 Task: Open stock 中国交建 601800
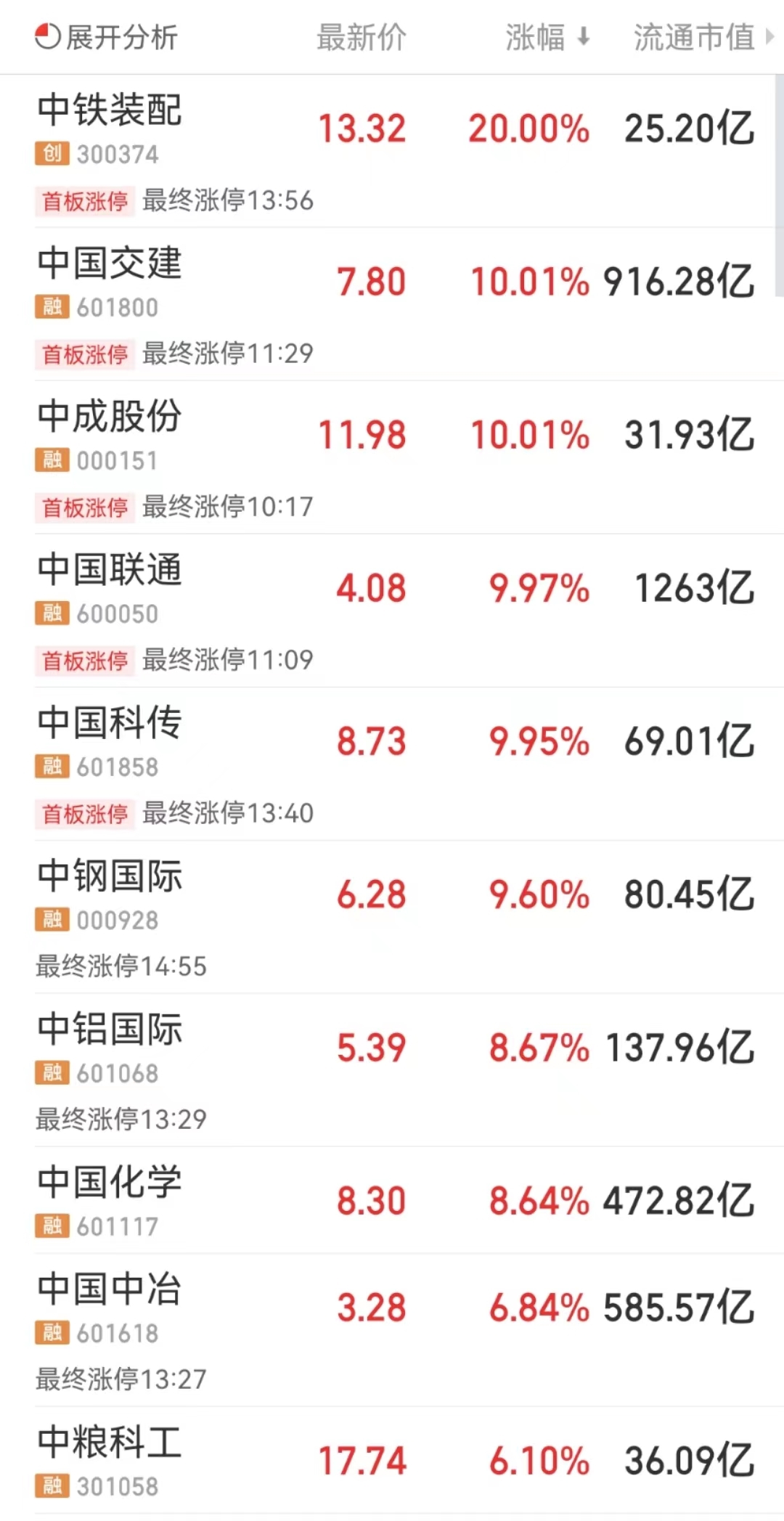tap(392, 304)
